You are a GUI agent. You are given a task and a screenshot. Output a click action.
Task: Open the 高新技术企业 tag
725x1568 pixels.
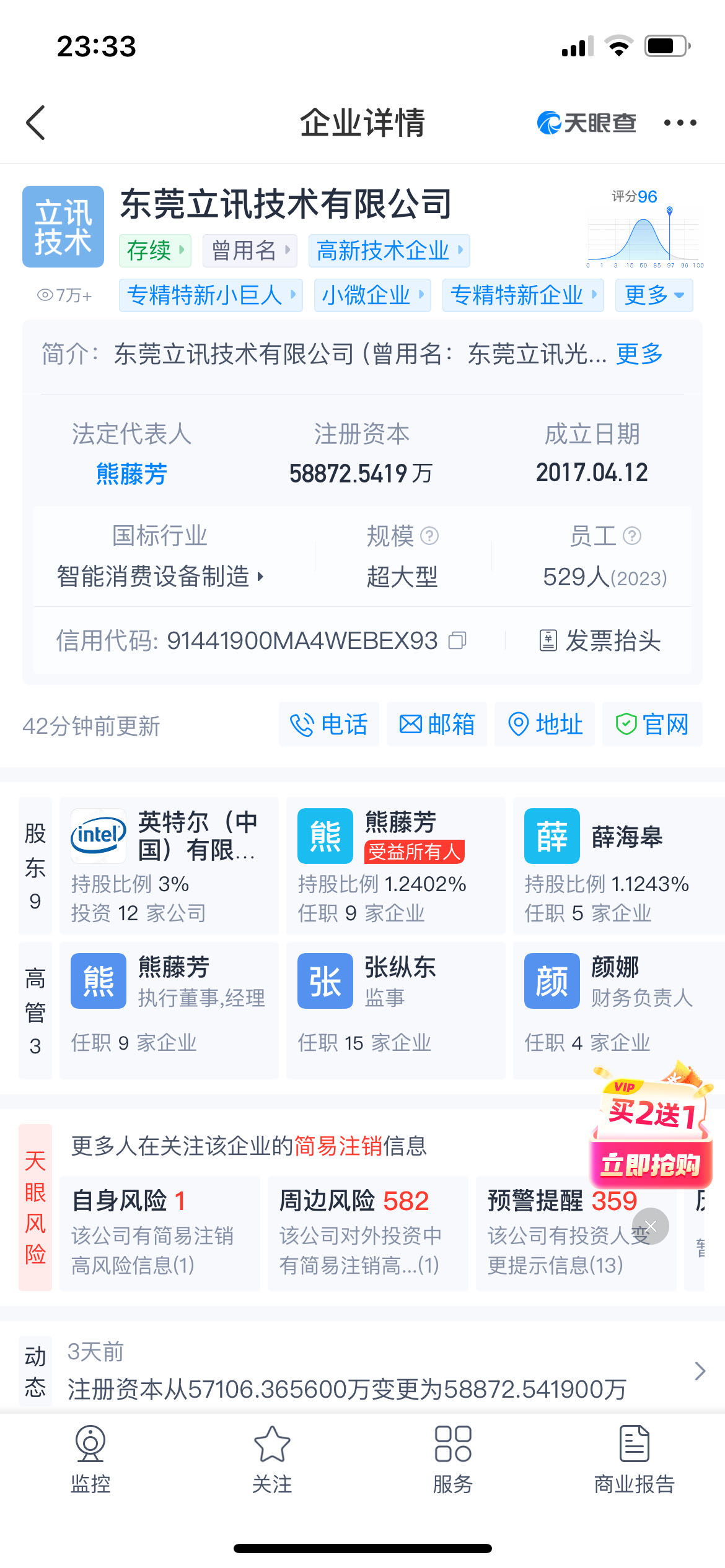389,251
